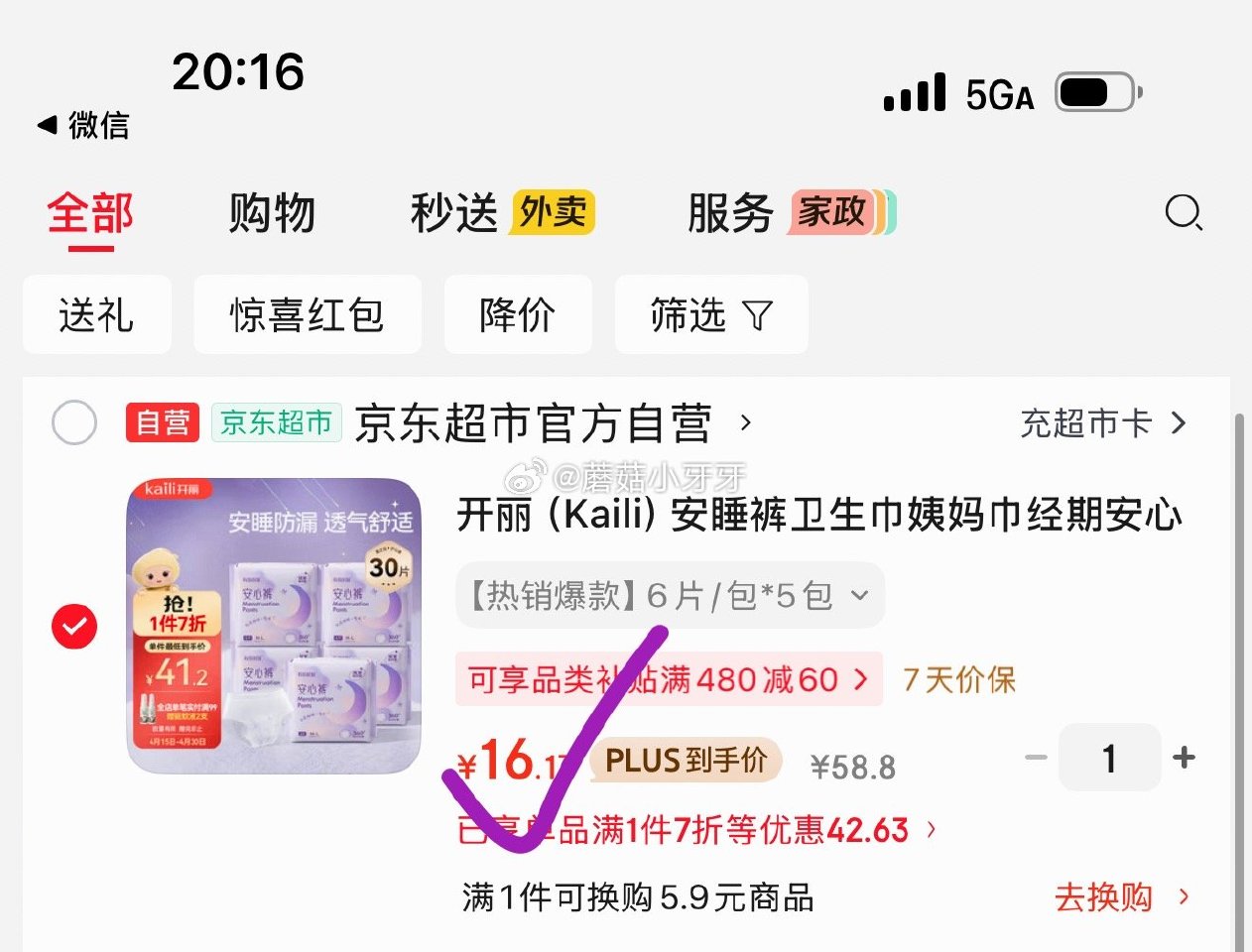Select all items from 京东超市官方自营 store
1252x952 pixels.
(74, 423)
